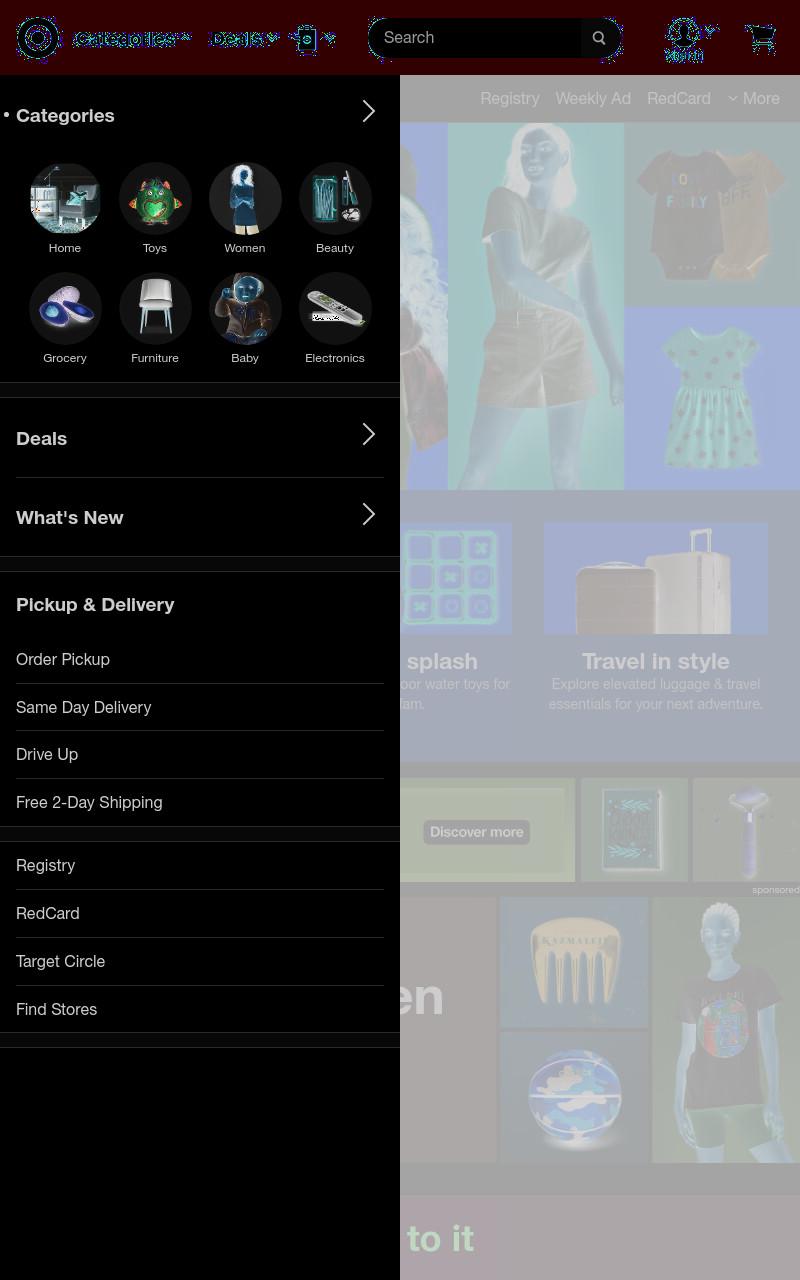
Task: Open the Home category
Action: [x=65, y=209]
